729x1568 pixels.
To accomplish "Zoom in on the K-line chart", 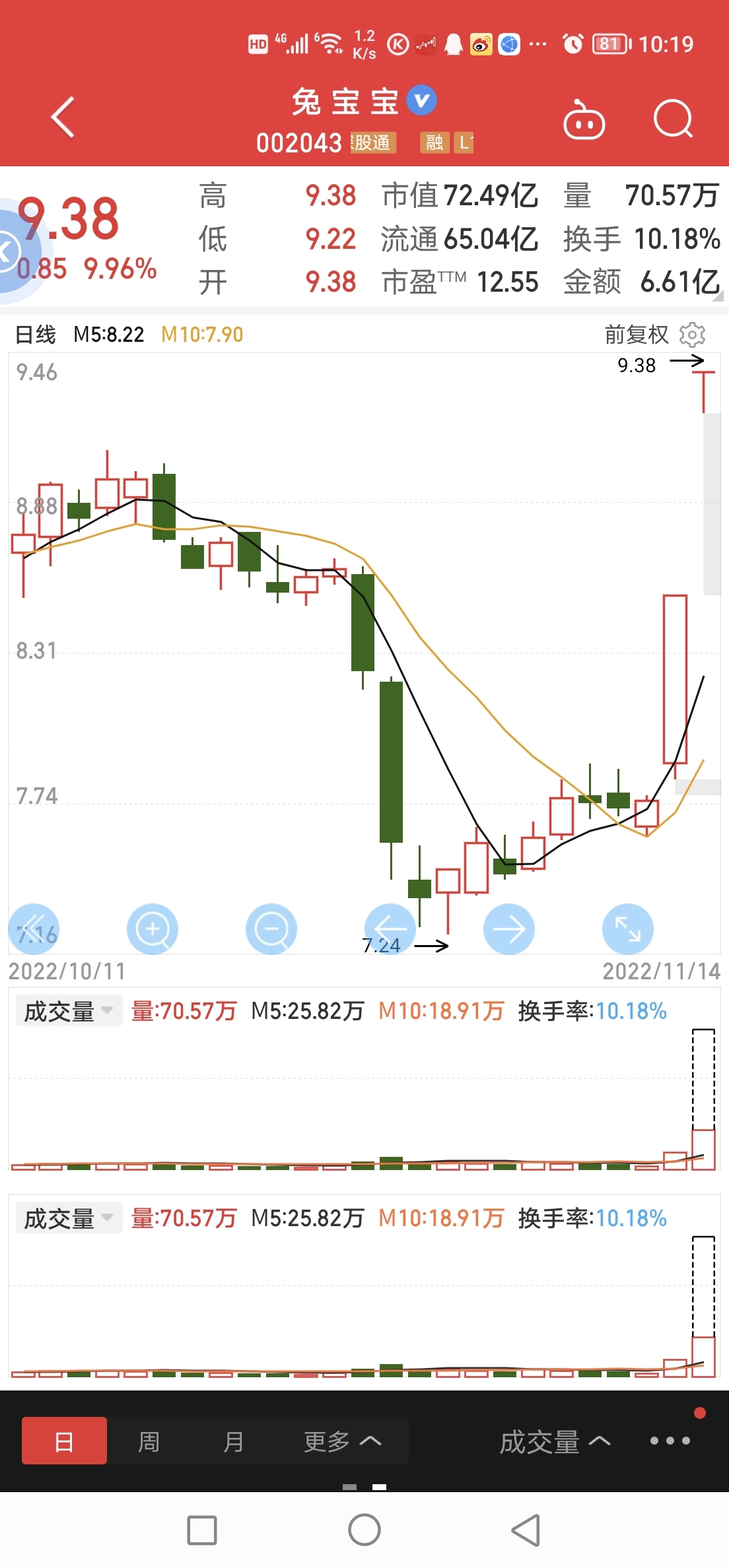I will click(x=153, y=929).
